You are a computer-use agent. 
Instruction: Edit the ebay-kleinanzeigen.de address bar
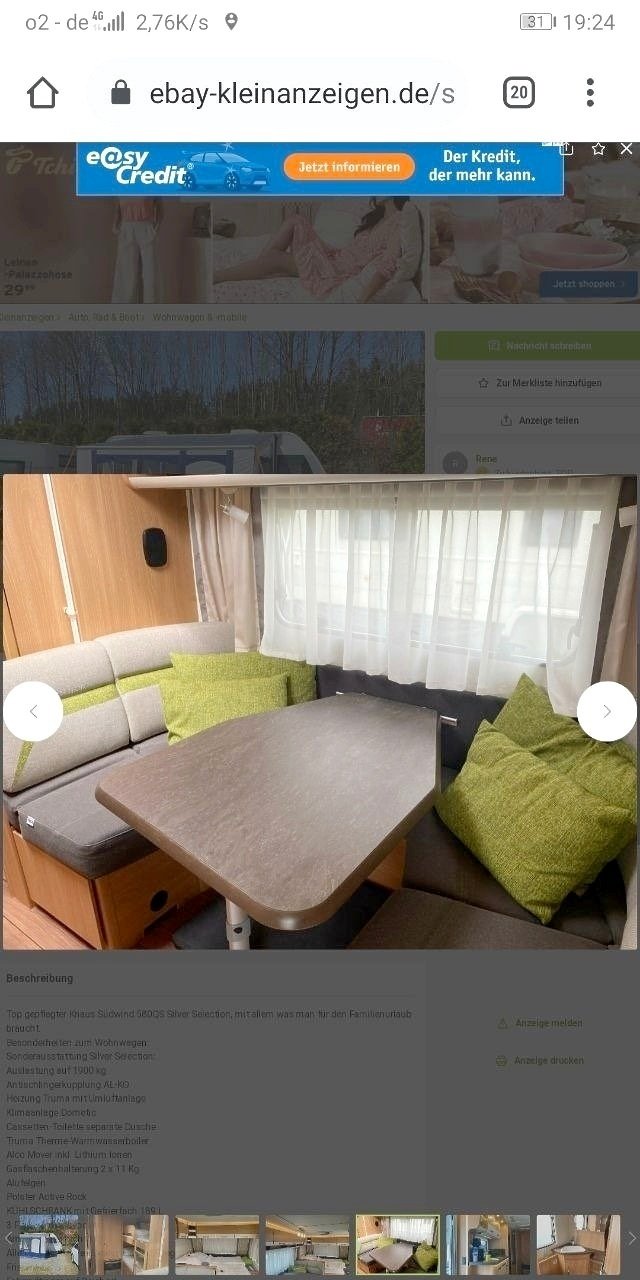click(300, 94)
